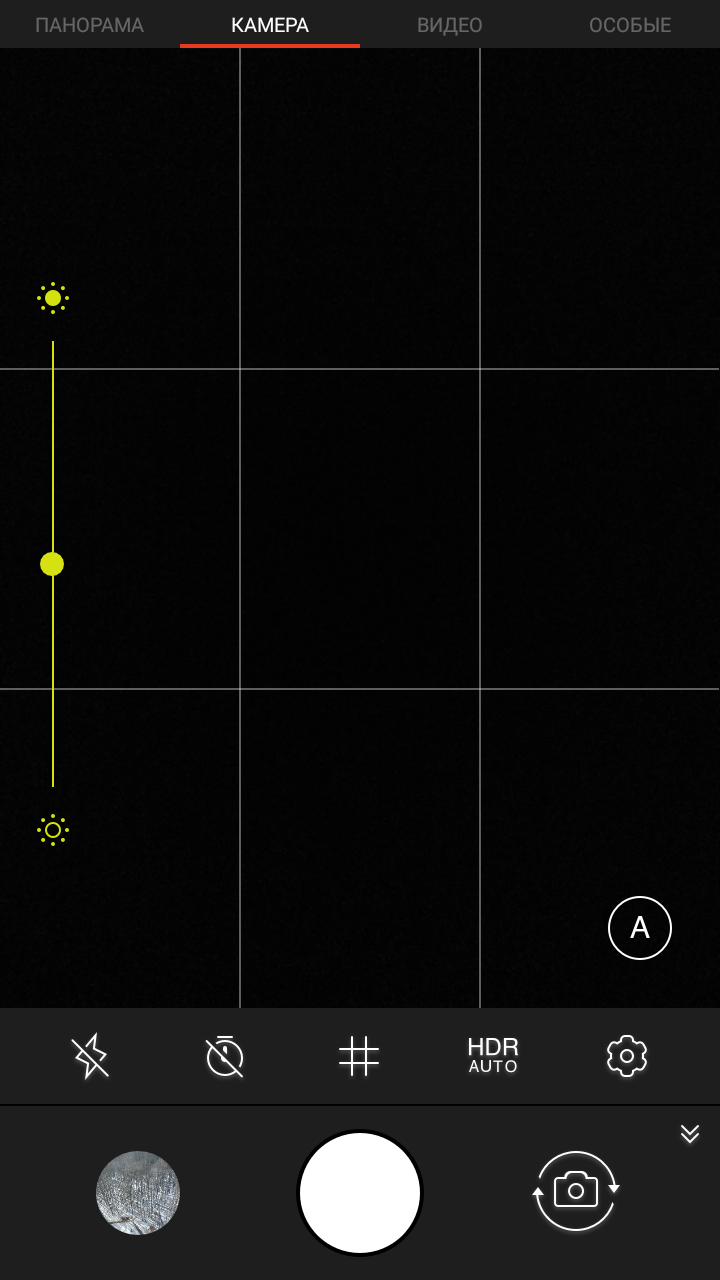720x1280 pixels.
Task: Switch to the ПАНОРАМА tab
Action: click(90, 25)
